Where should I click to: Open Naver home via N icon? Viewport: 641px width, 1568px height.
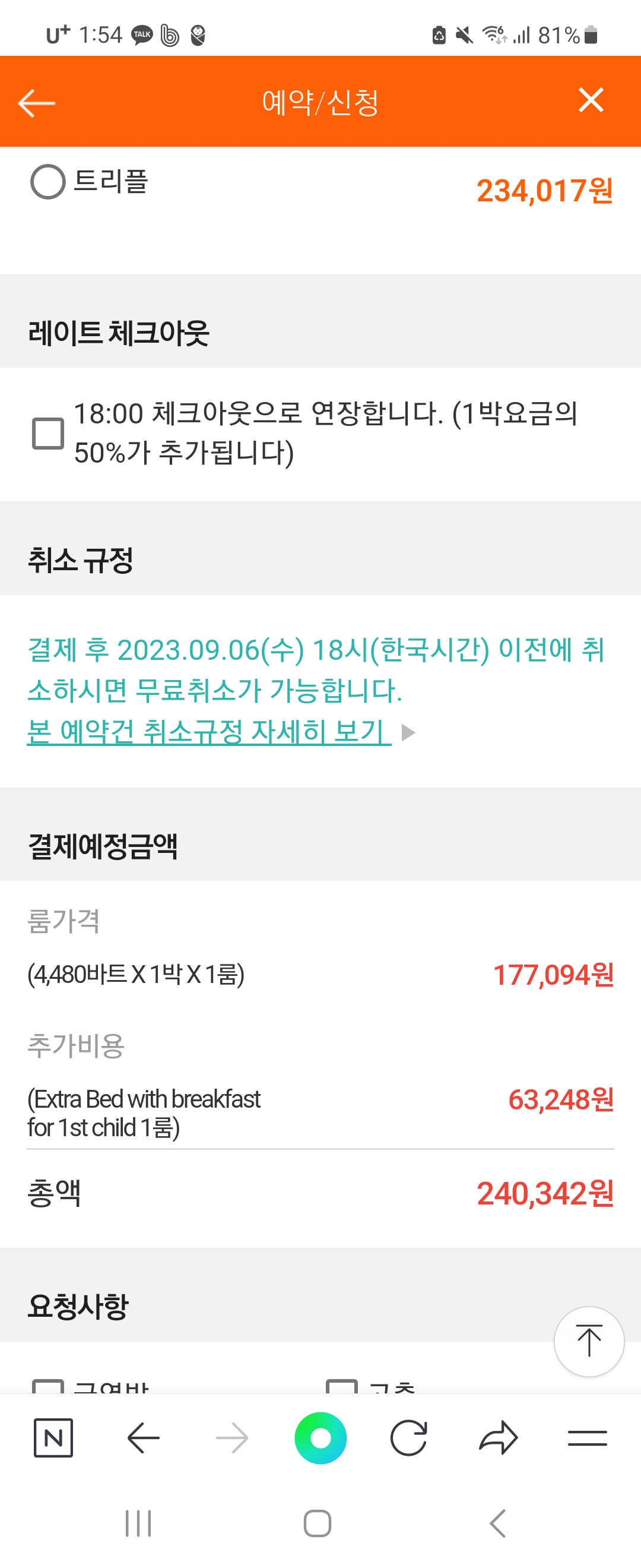[53, 1439]
